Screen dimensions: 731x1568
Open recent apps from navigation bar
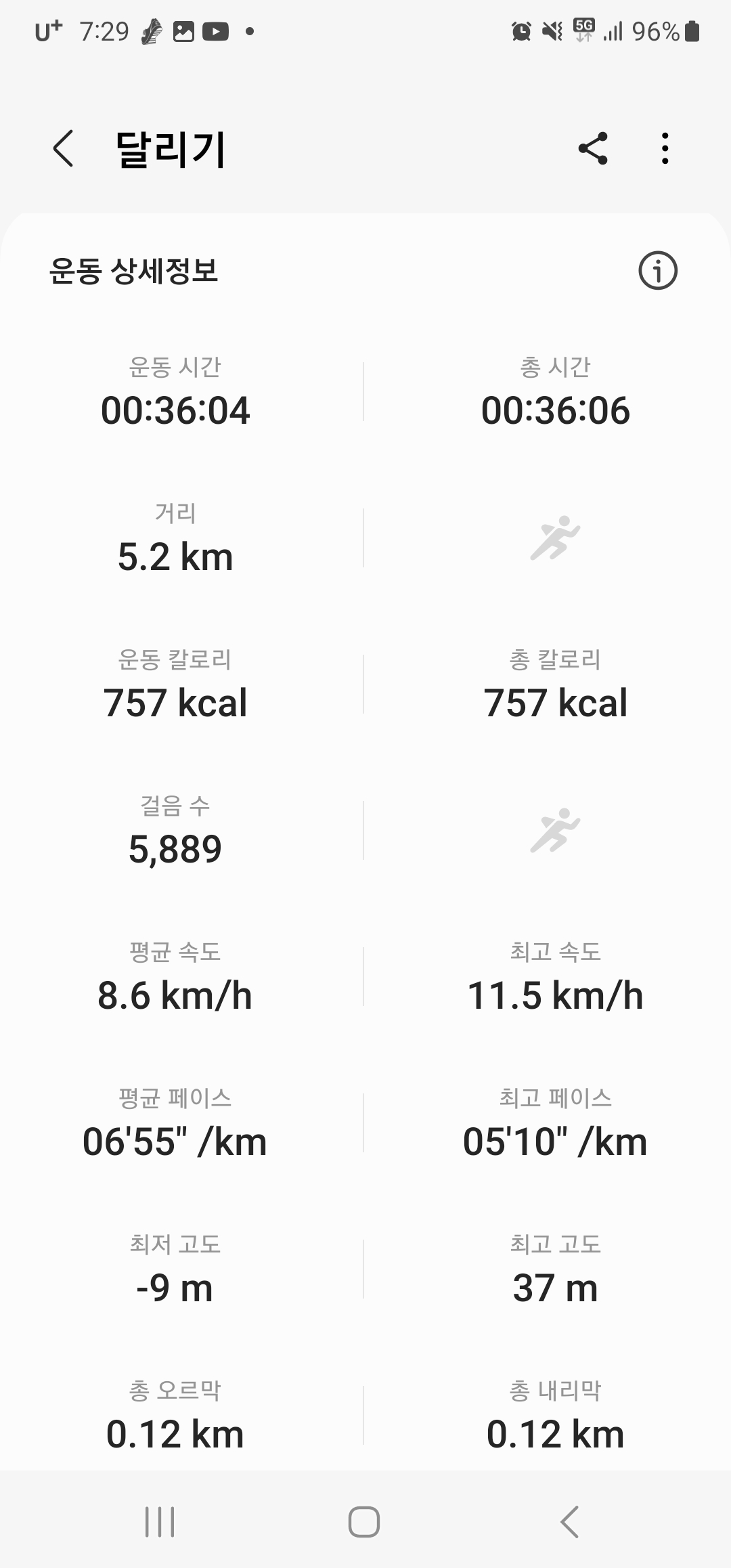(160, 1522)
